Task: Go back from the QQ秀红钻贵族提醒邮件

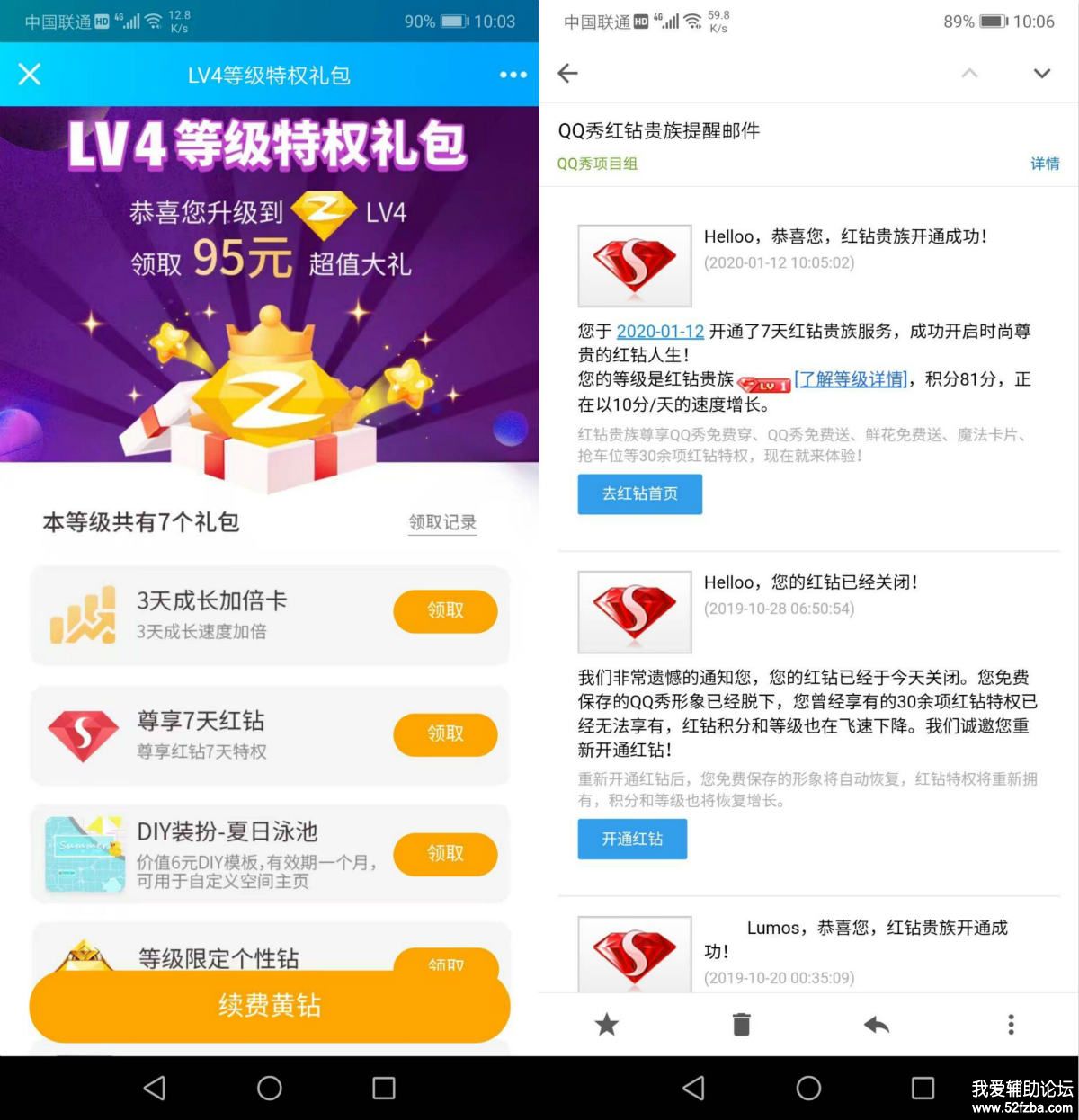Action: coord(568,74)
